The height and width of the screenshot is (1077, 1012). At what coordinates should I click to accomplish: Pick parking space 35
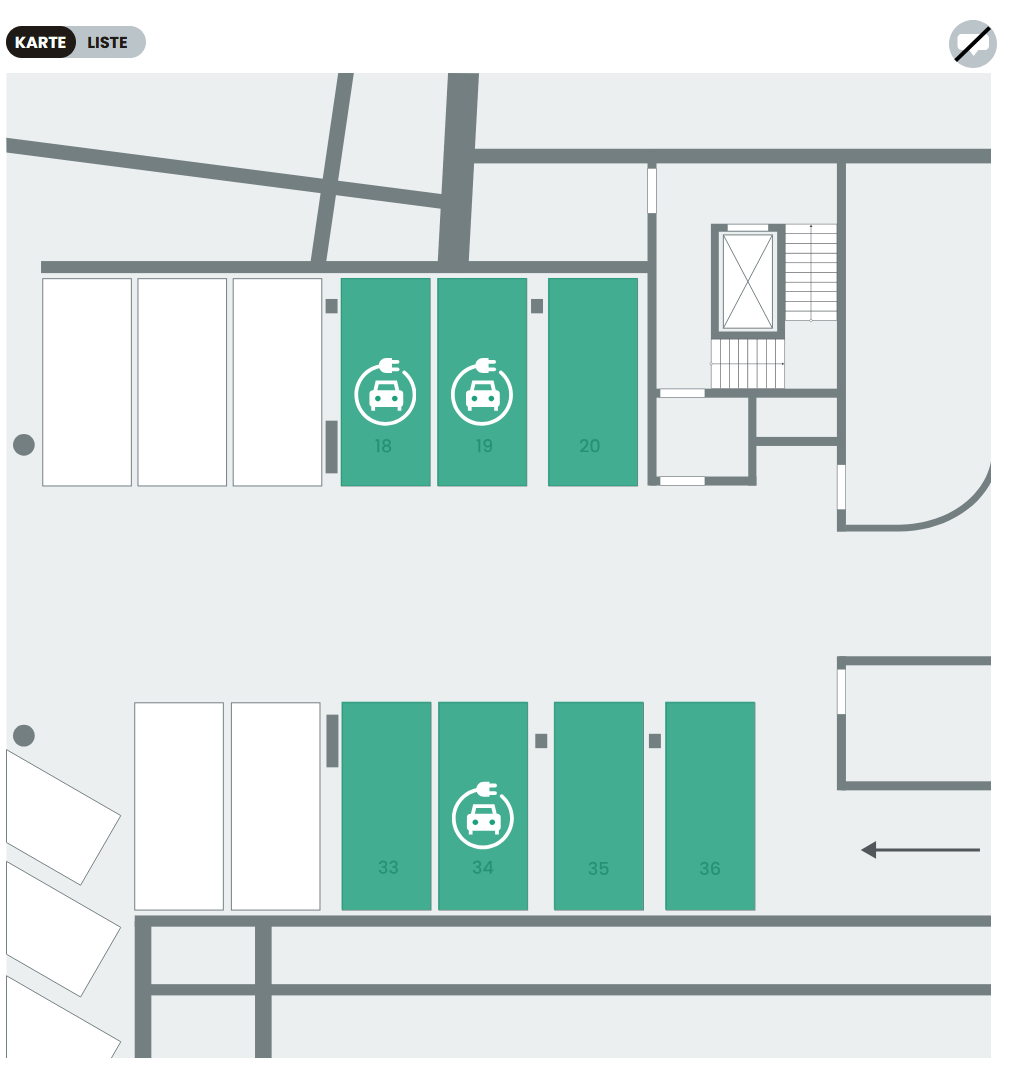[x=598, y=806]
